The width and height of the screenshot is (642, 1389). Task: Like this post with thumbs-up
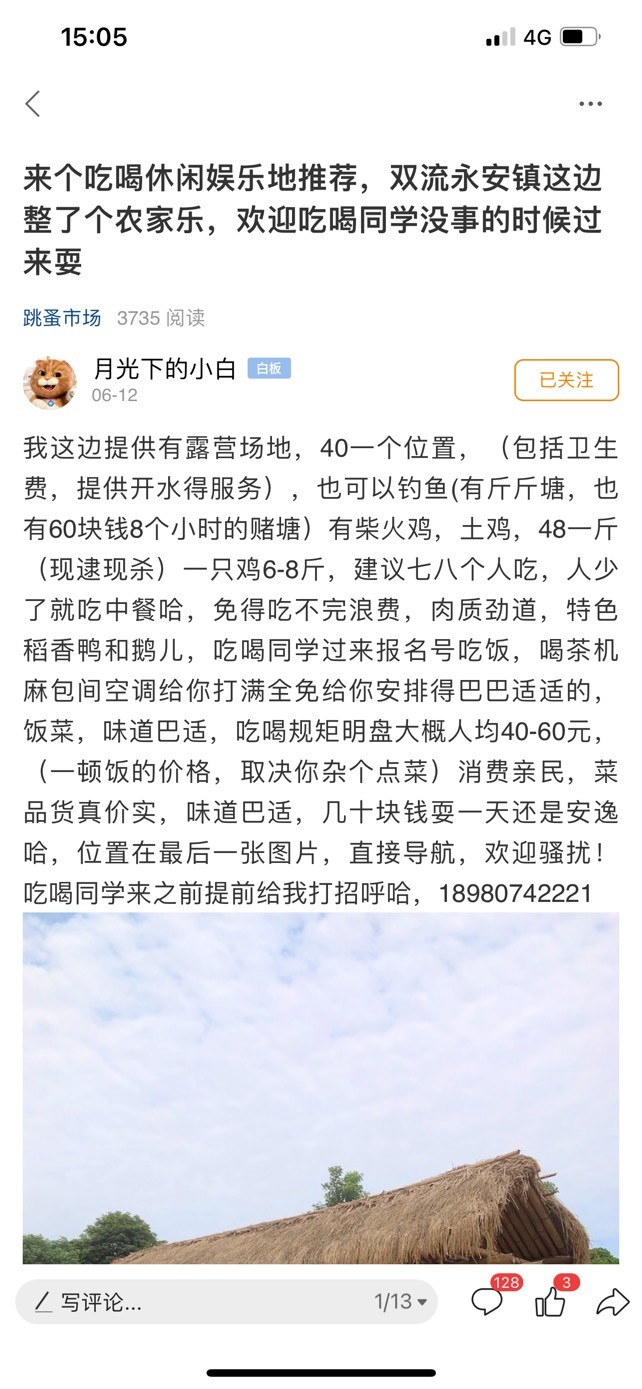point(551,1301)
